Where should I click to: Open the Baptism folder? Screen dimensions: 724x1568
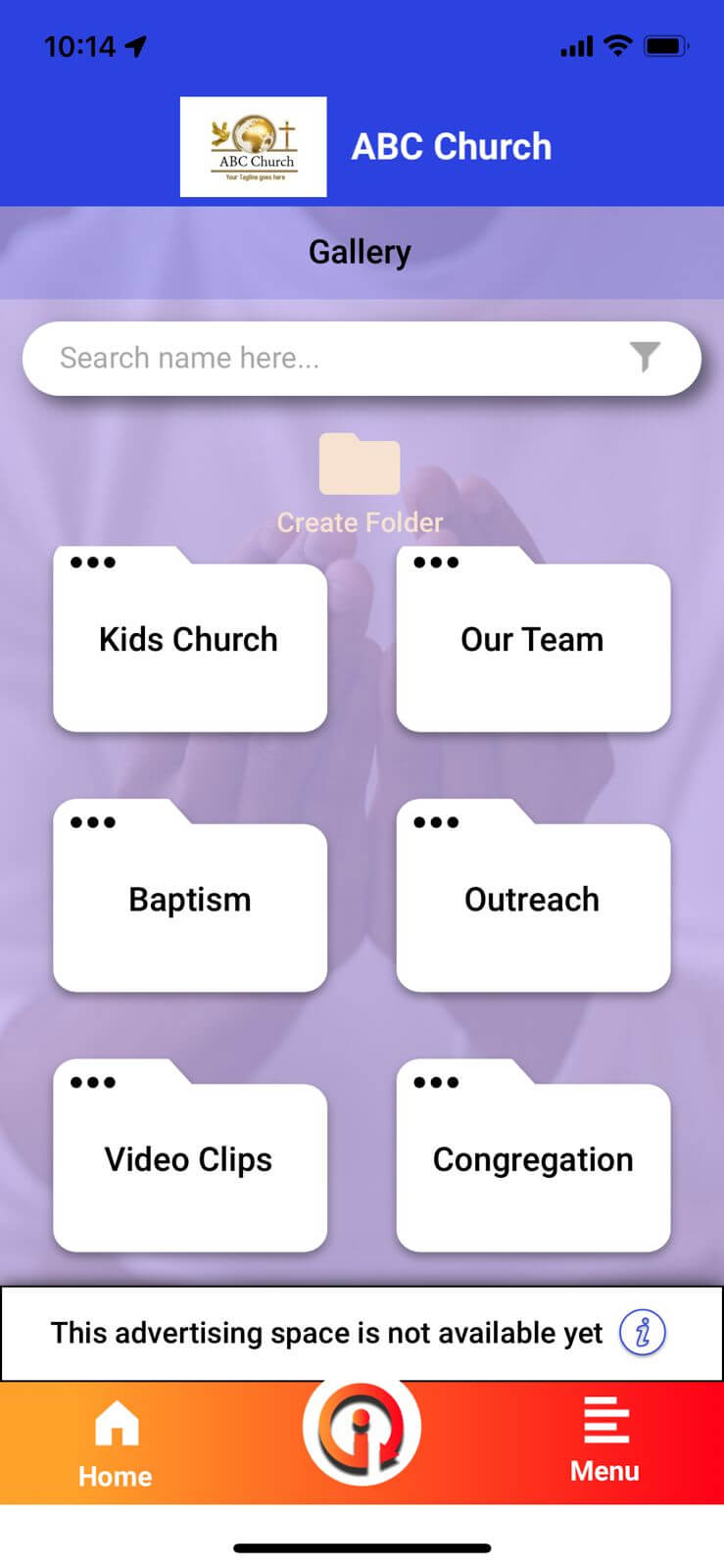tap(189, 907)
